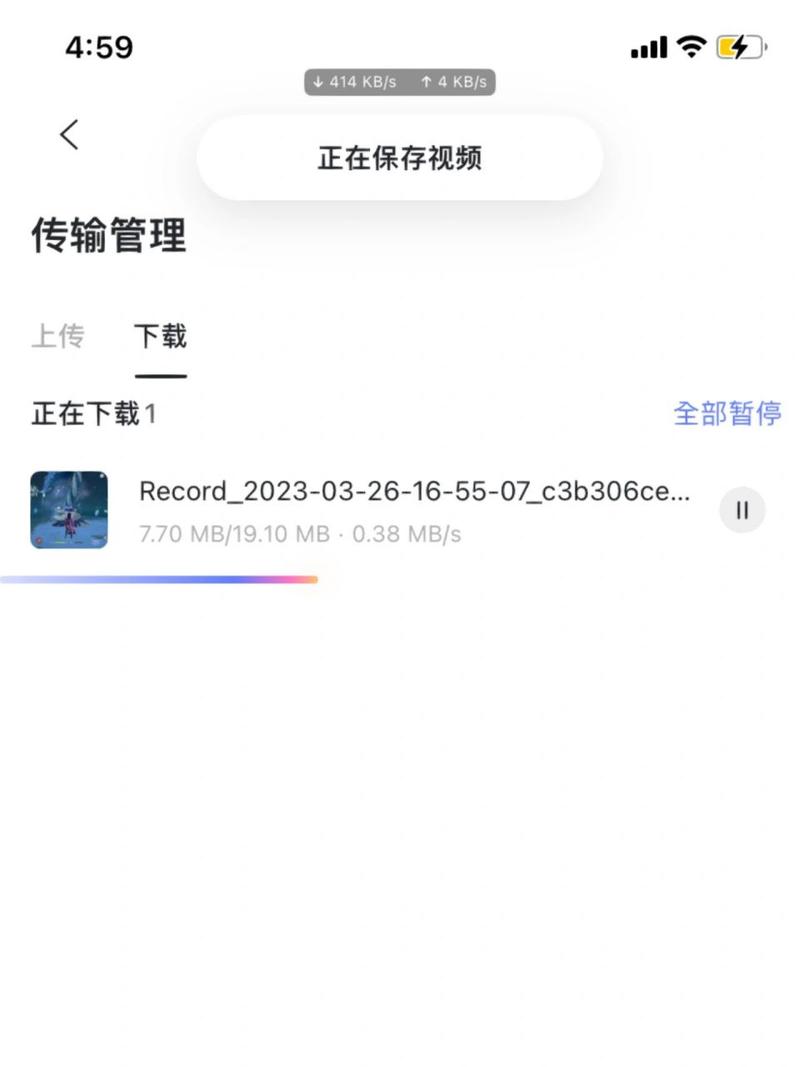Tap 全部暂停 to pause all downloads
This screenshot has height=1067, width=800.
click(727, 413)
